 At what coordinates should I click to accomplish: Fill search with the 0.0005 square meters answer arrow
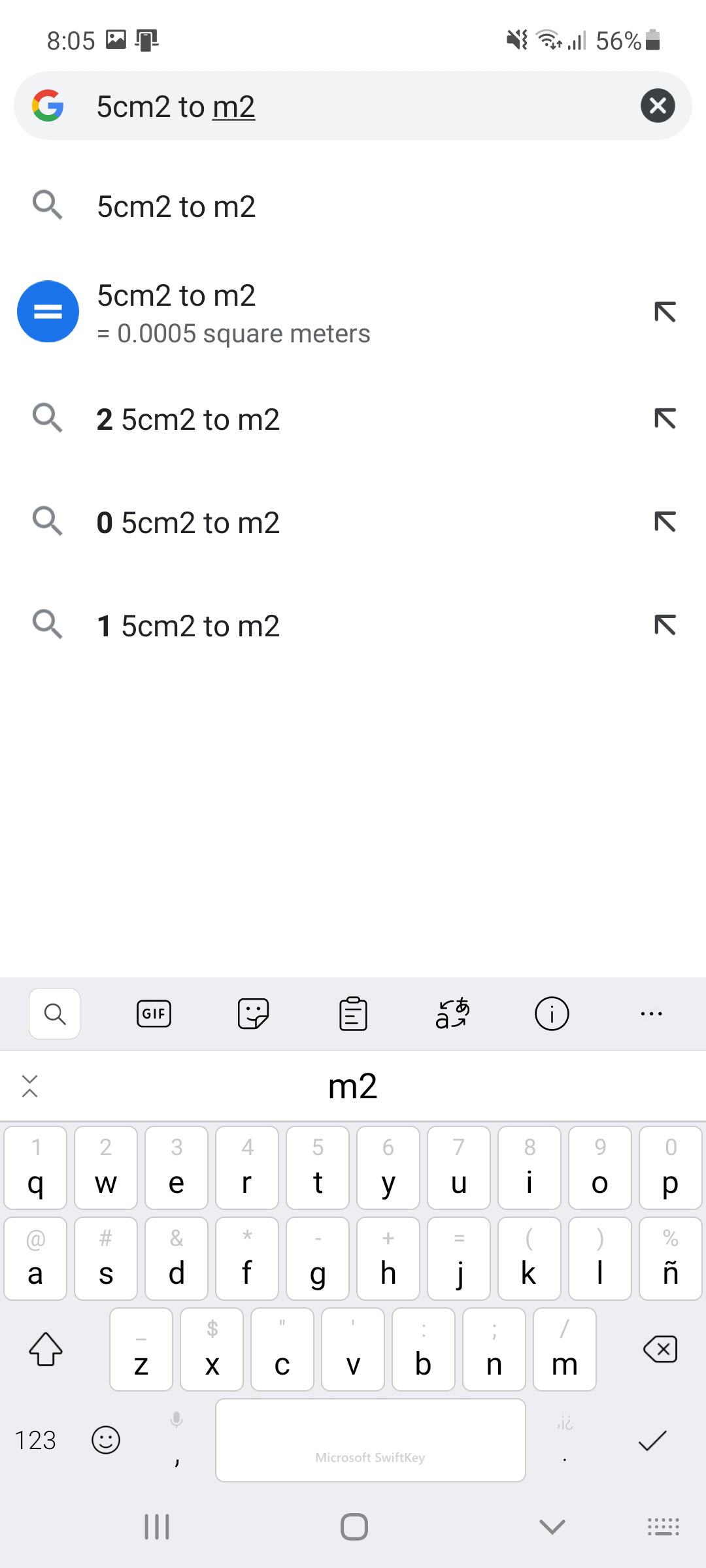[x=665, y=312]
